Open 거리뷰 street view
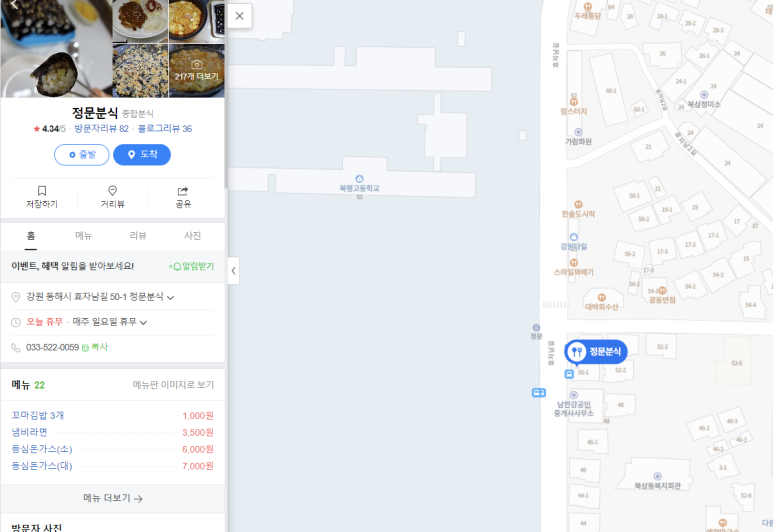773x532 pixels. (x=112, y=196)
